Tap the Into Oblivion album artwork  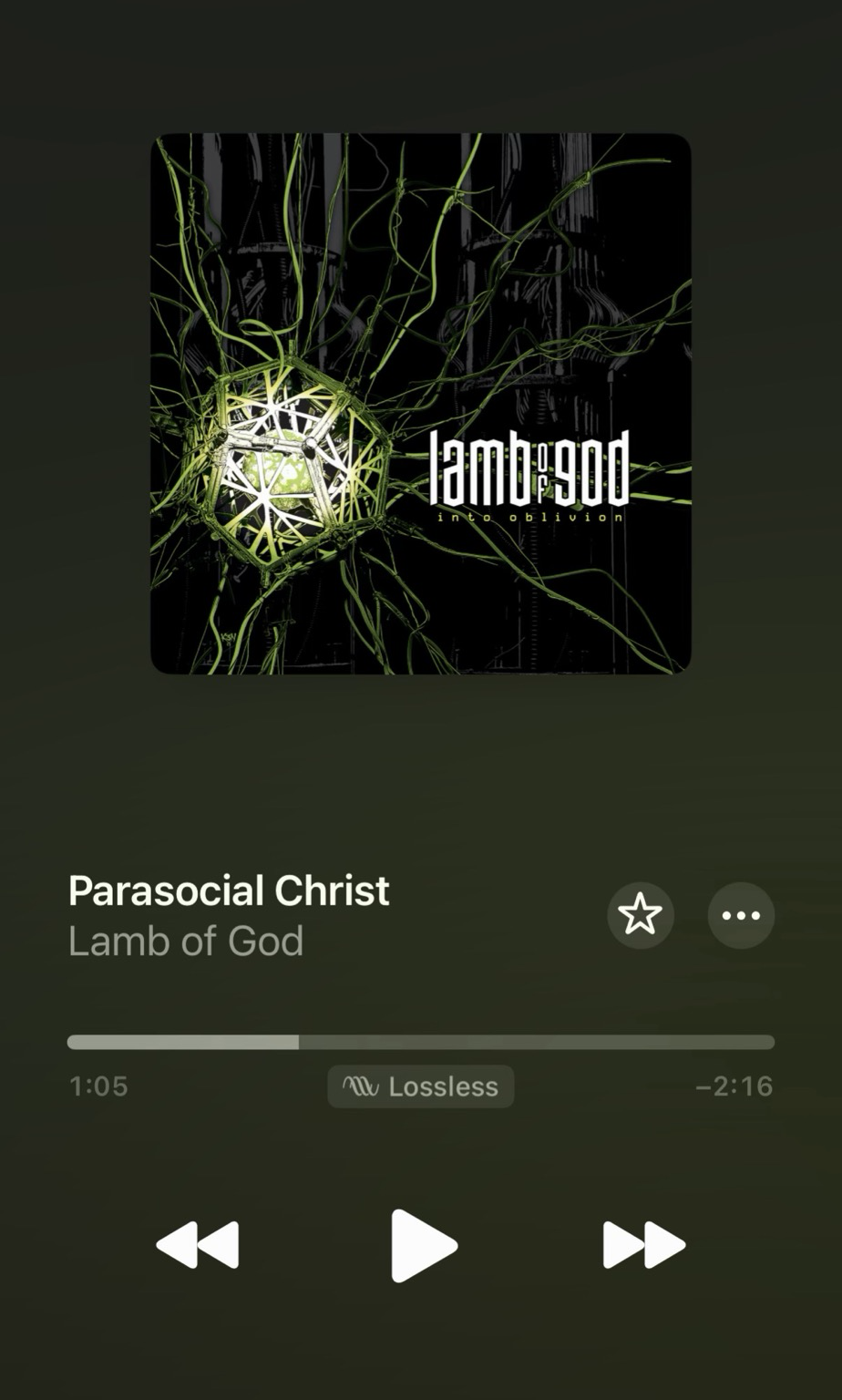coord(421,404)
